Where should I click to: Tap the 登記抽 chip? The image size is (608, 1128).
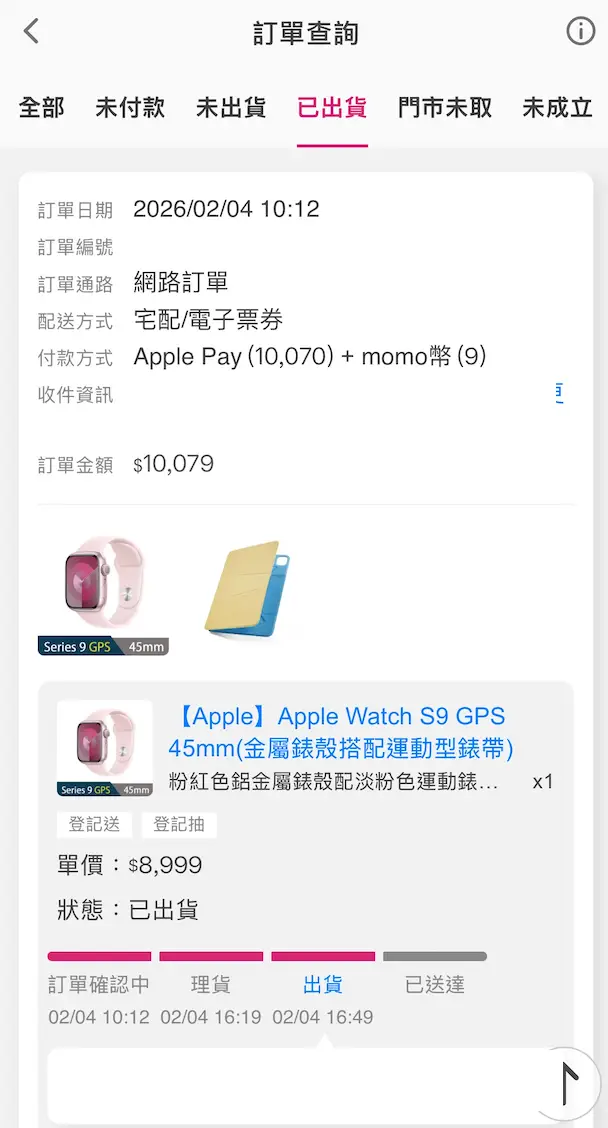tap(179, 825)
